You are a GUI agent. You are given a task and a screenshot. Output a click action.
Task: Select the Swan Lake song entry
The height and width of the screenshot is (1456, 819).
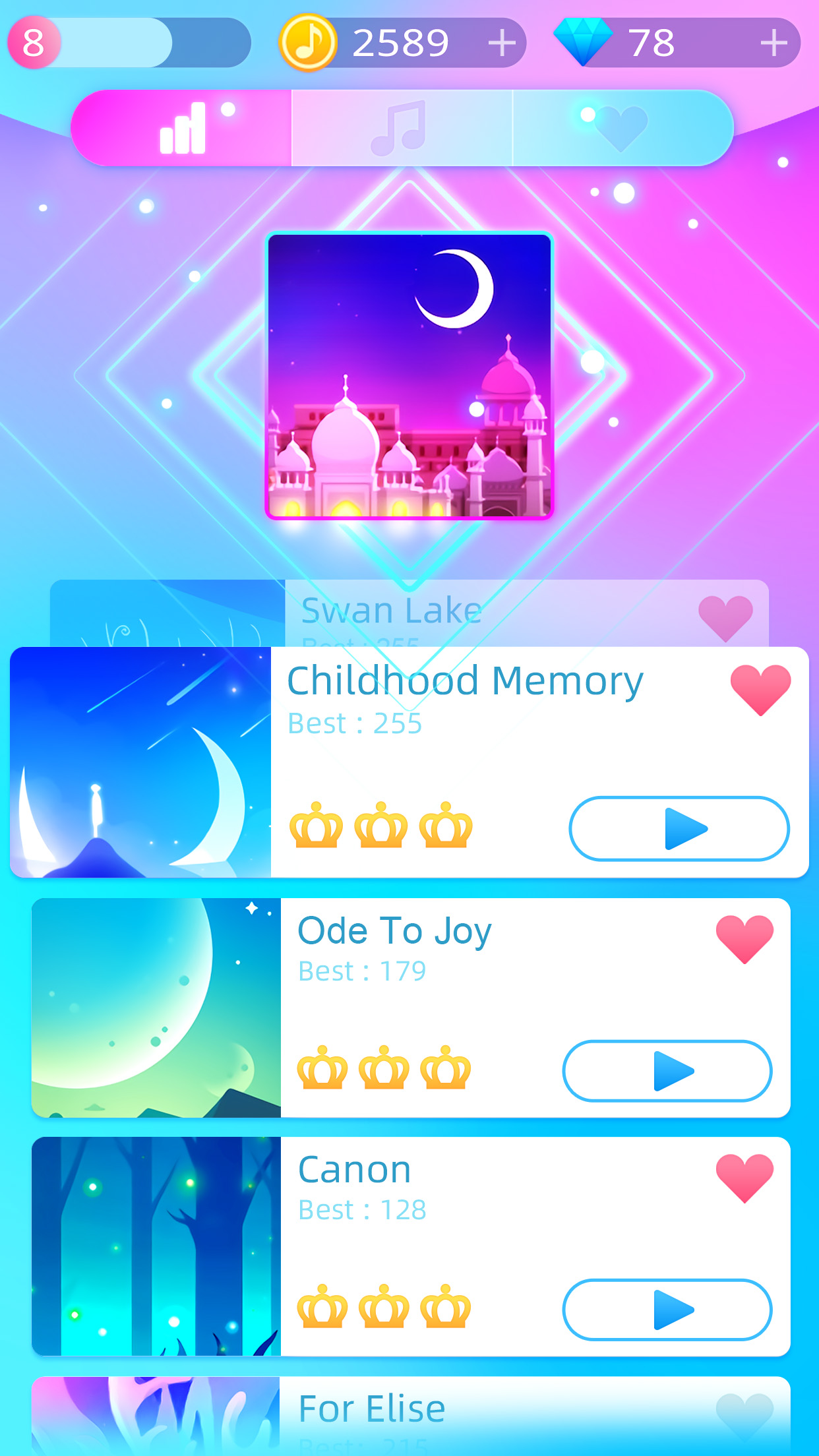pyautogui.click(x=409, y=610)
